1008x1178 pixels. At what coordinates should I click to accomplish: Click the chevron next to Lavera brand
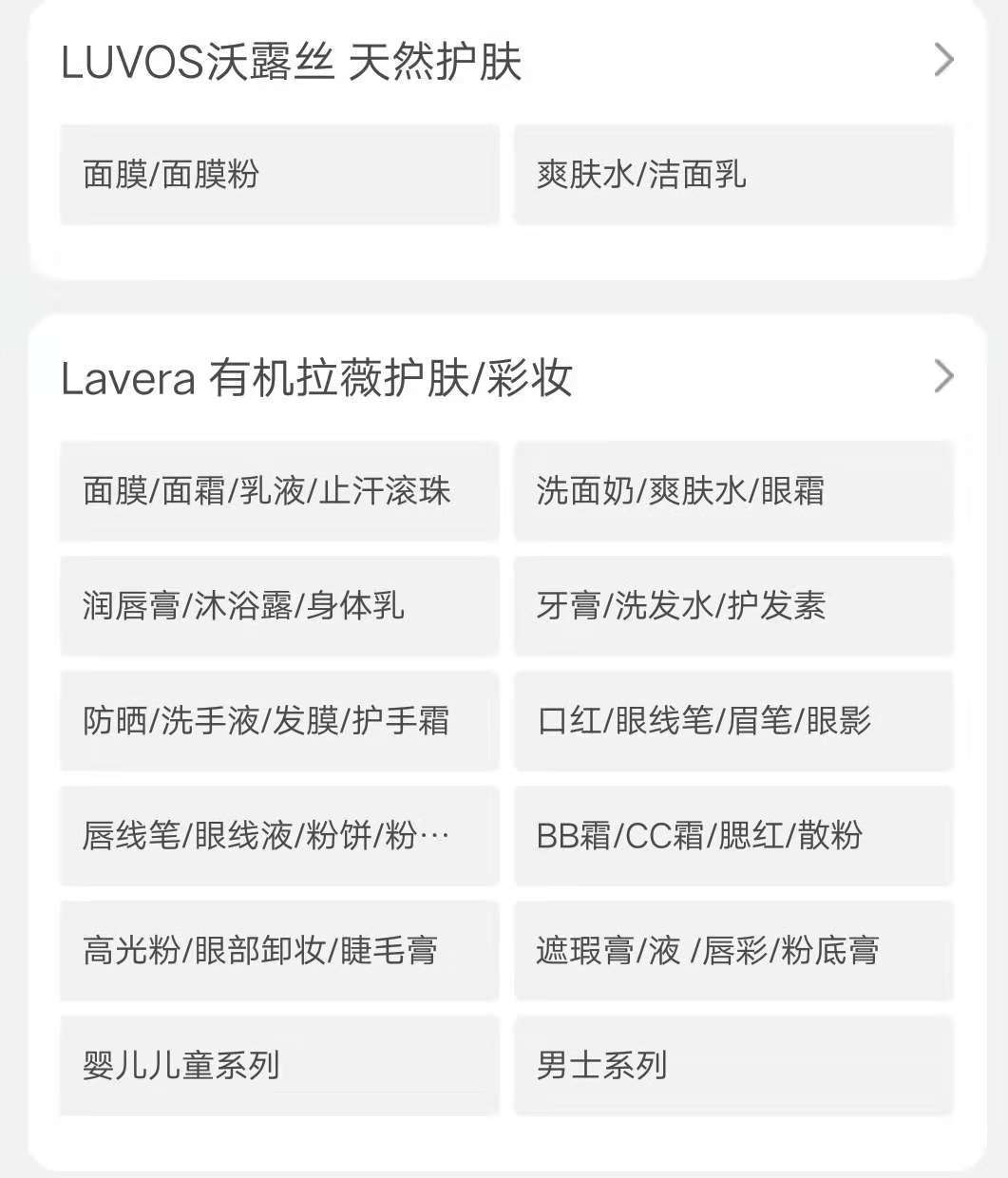(x=943, y=376)
